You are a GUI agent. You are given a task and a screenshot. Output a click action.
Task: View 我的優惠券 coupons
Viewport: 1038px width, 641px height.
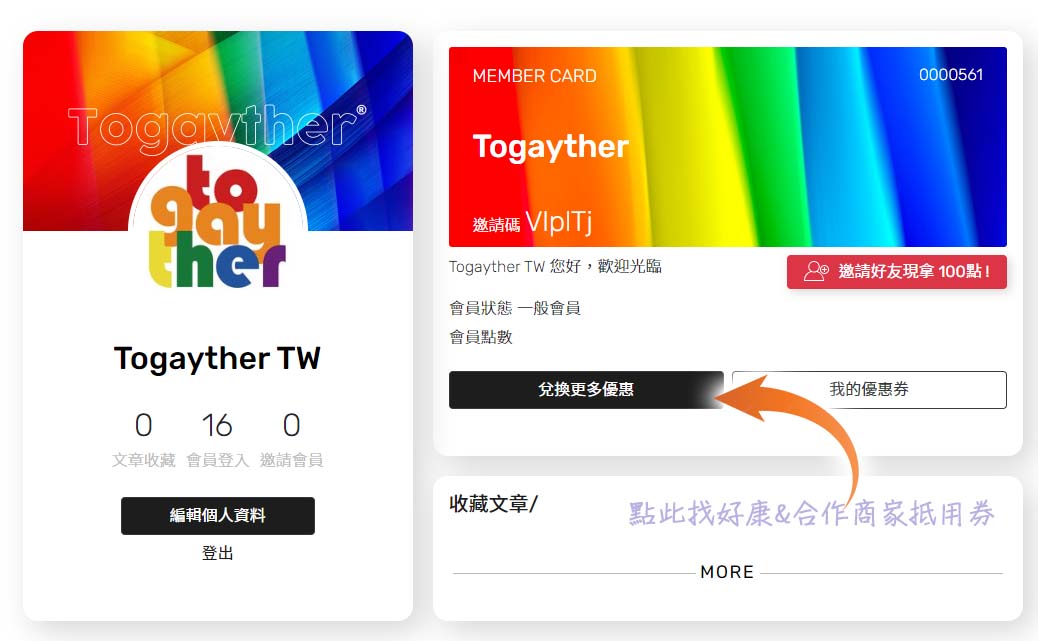pyautogui.click(x=868, y=390)
